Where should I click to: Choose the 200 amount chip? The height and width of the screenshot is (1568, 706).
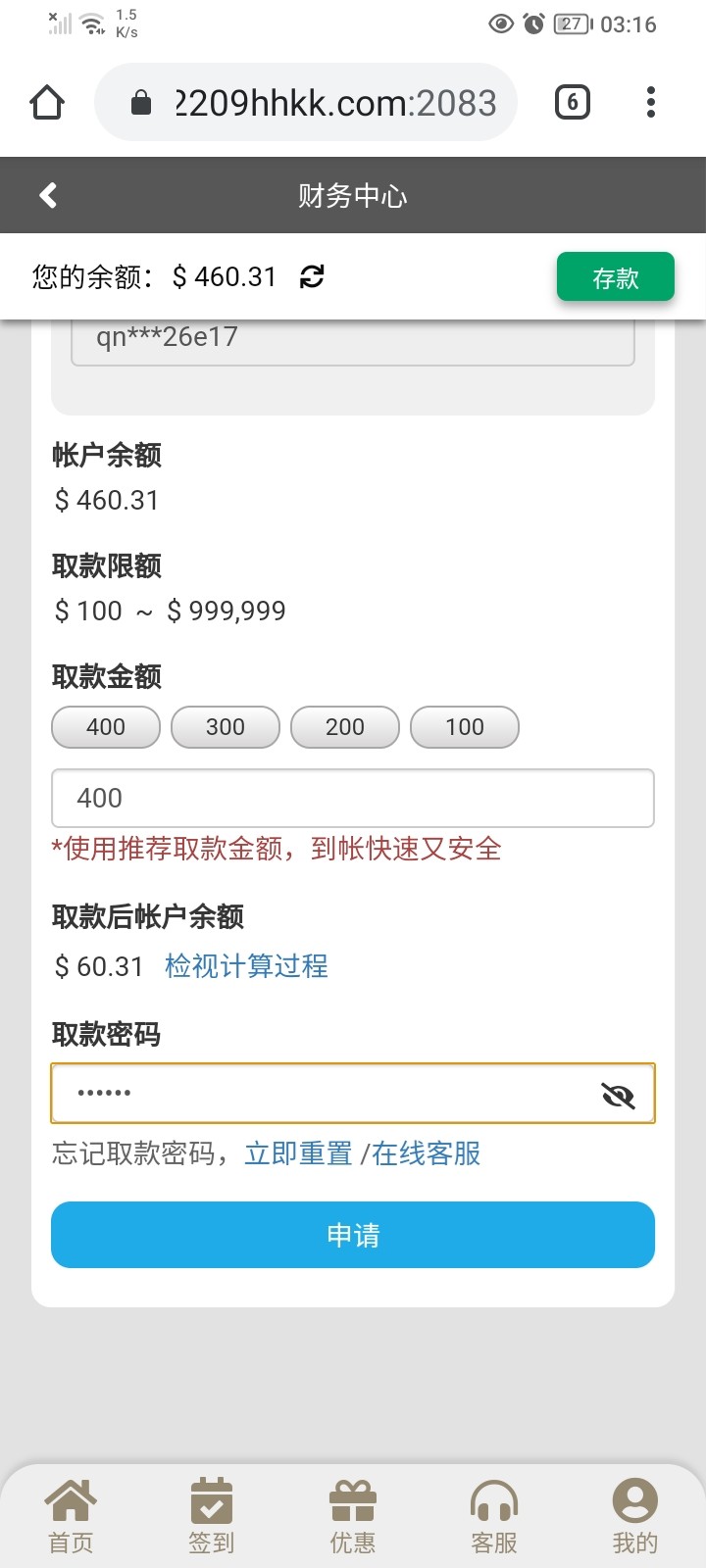(345, 727)
